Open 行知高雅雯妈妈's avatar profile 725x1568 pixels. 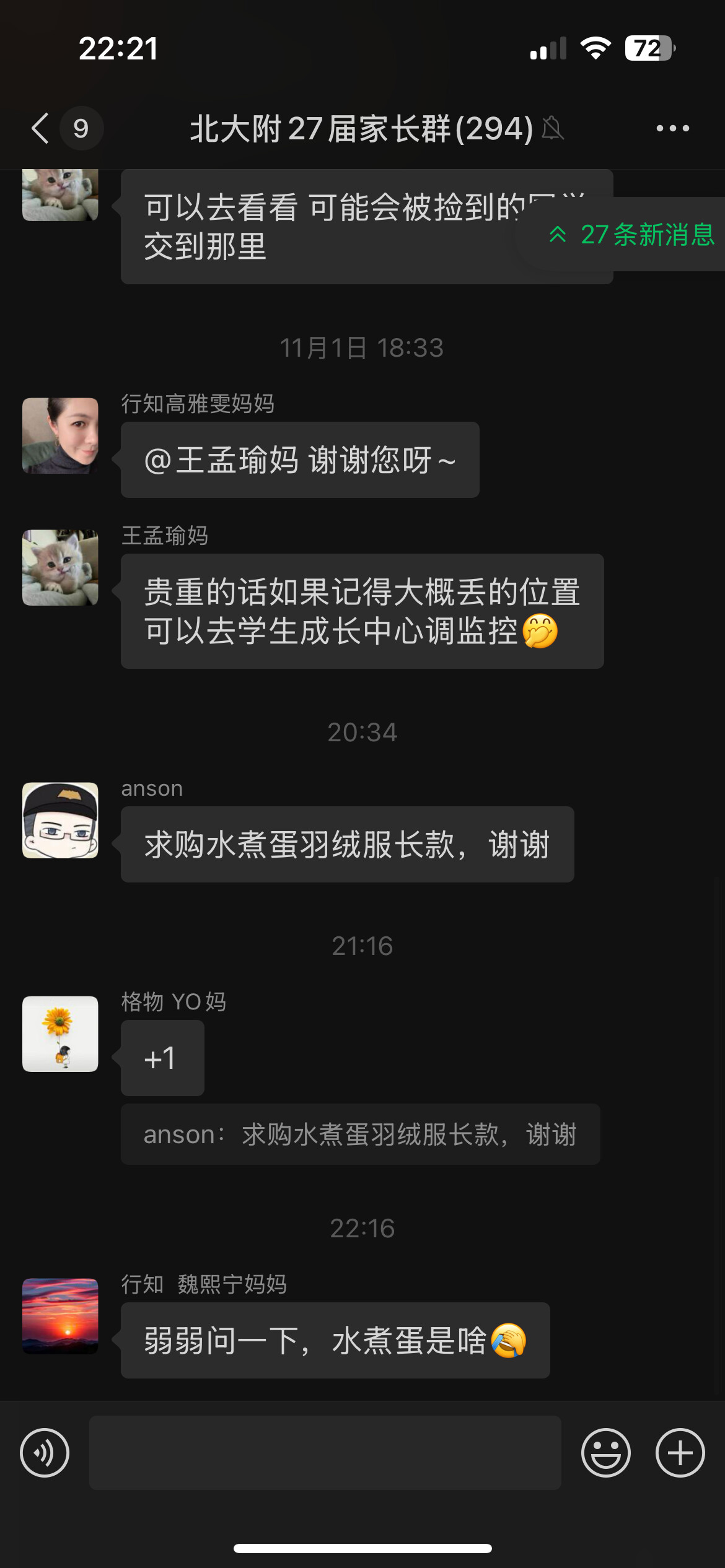click(60, 435)
